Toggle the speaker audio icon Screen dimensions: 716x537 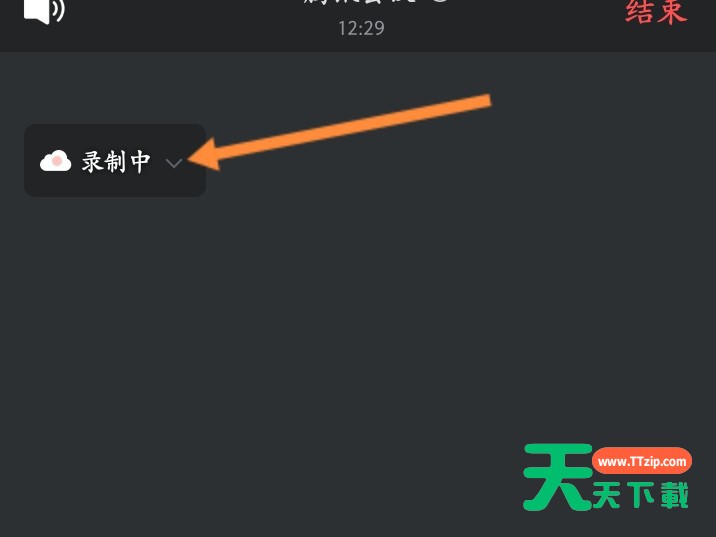pos(43,11)
